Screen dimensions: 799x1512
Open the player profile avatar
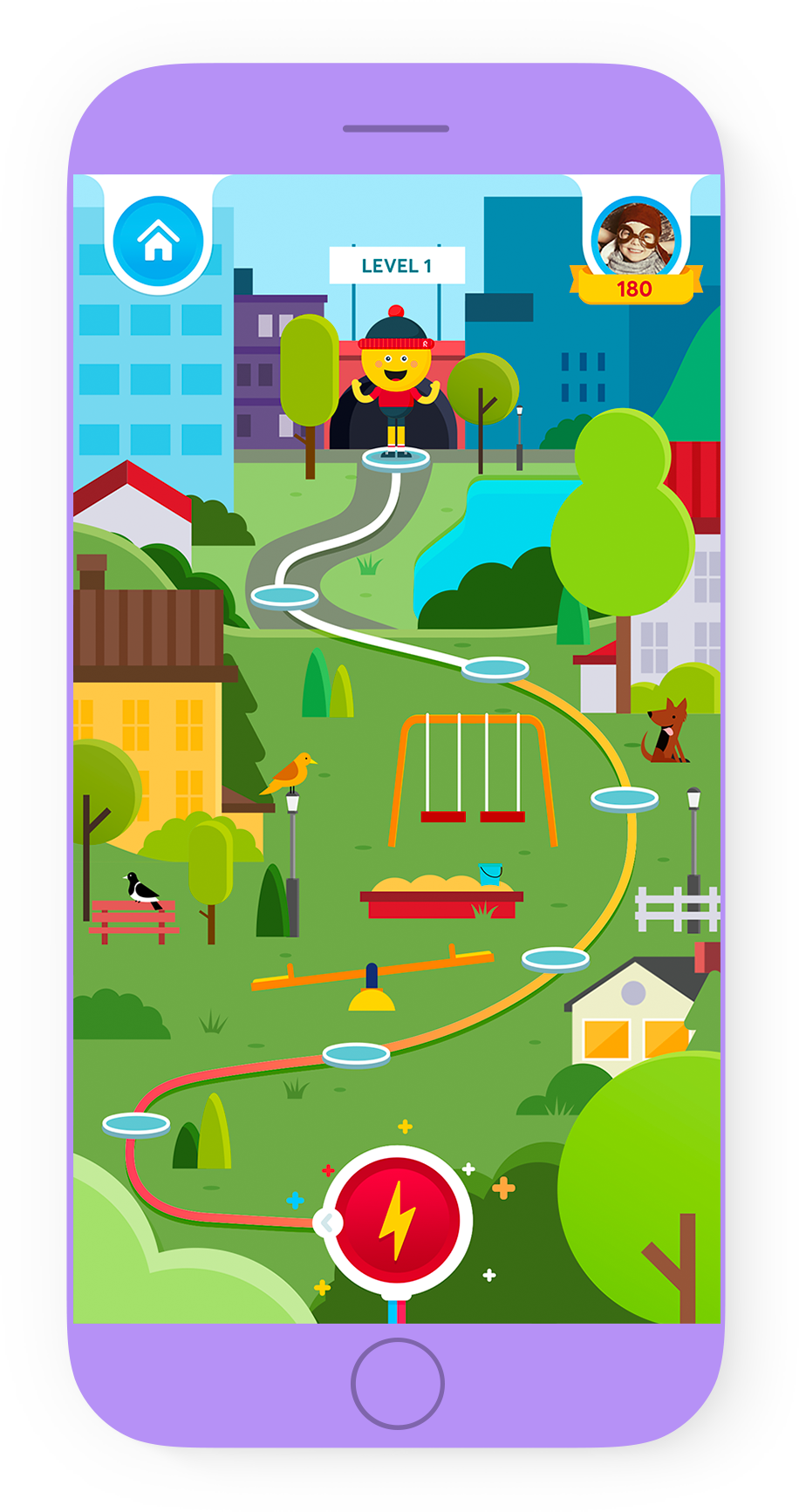pos(636,238)
